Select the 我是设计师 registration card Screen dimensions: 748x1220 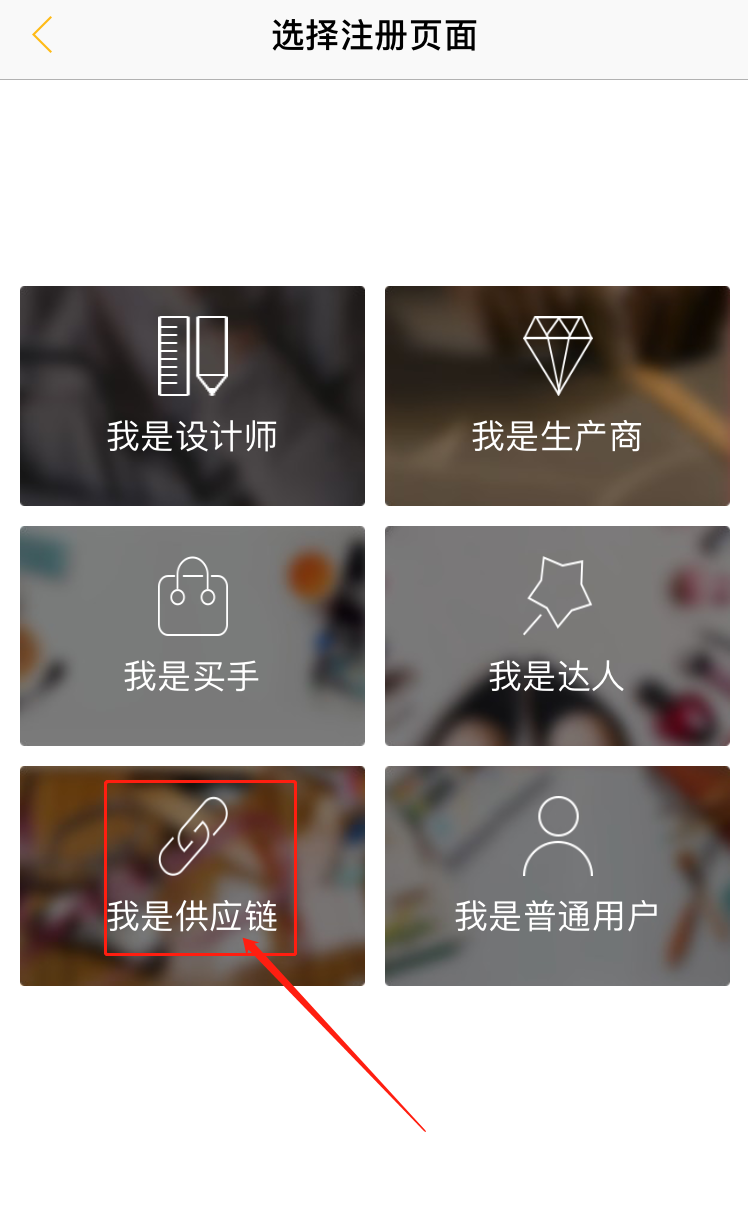click(192, 396)
